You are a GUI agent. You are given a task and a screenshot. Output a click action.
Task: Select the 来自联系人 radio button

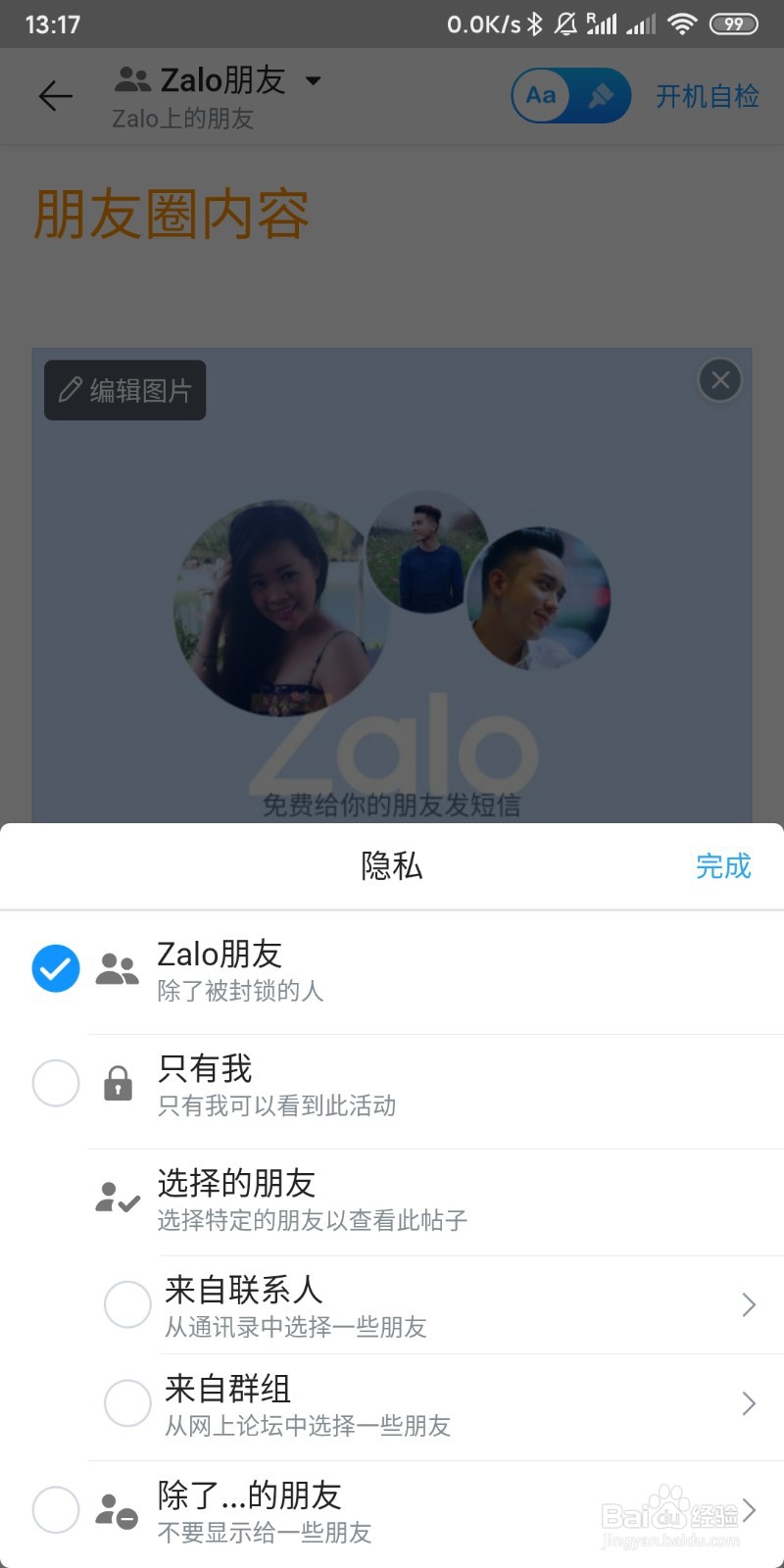click(127, 1304)
